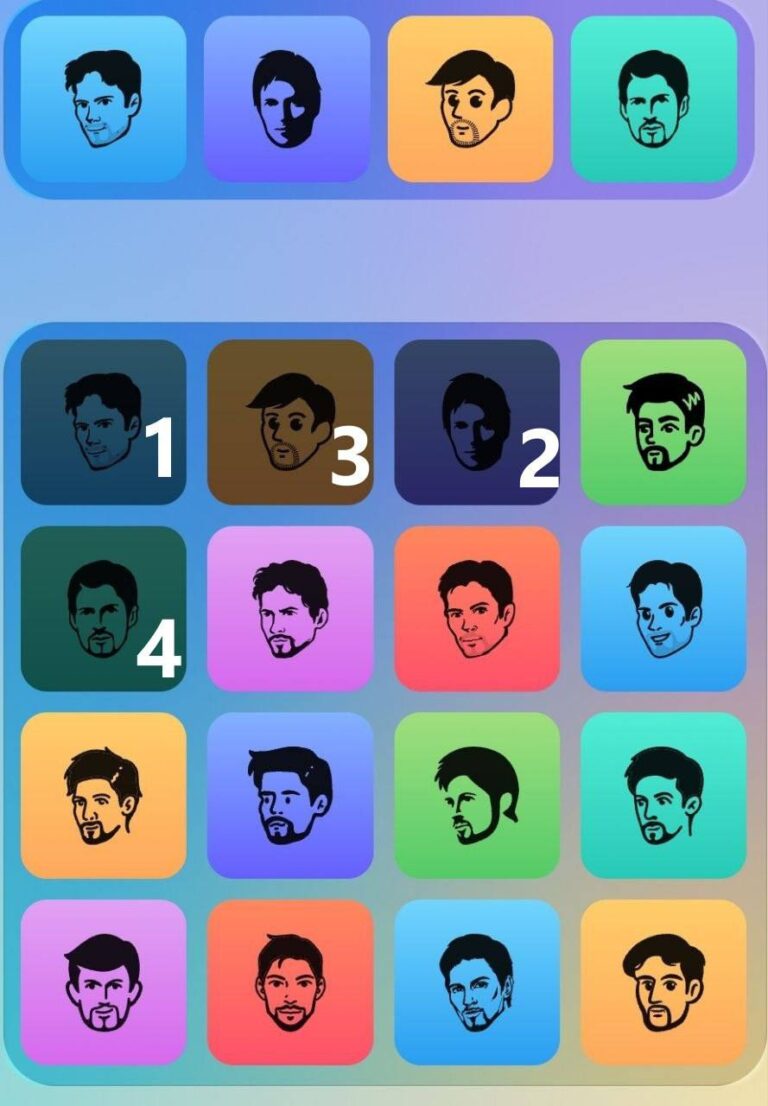Select the violet-blue tile with full-bearded face

pyautogui.click(x=290, y=795)
